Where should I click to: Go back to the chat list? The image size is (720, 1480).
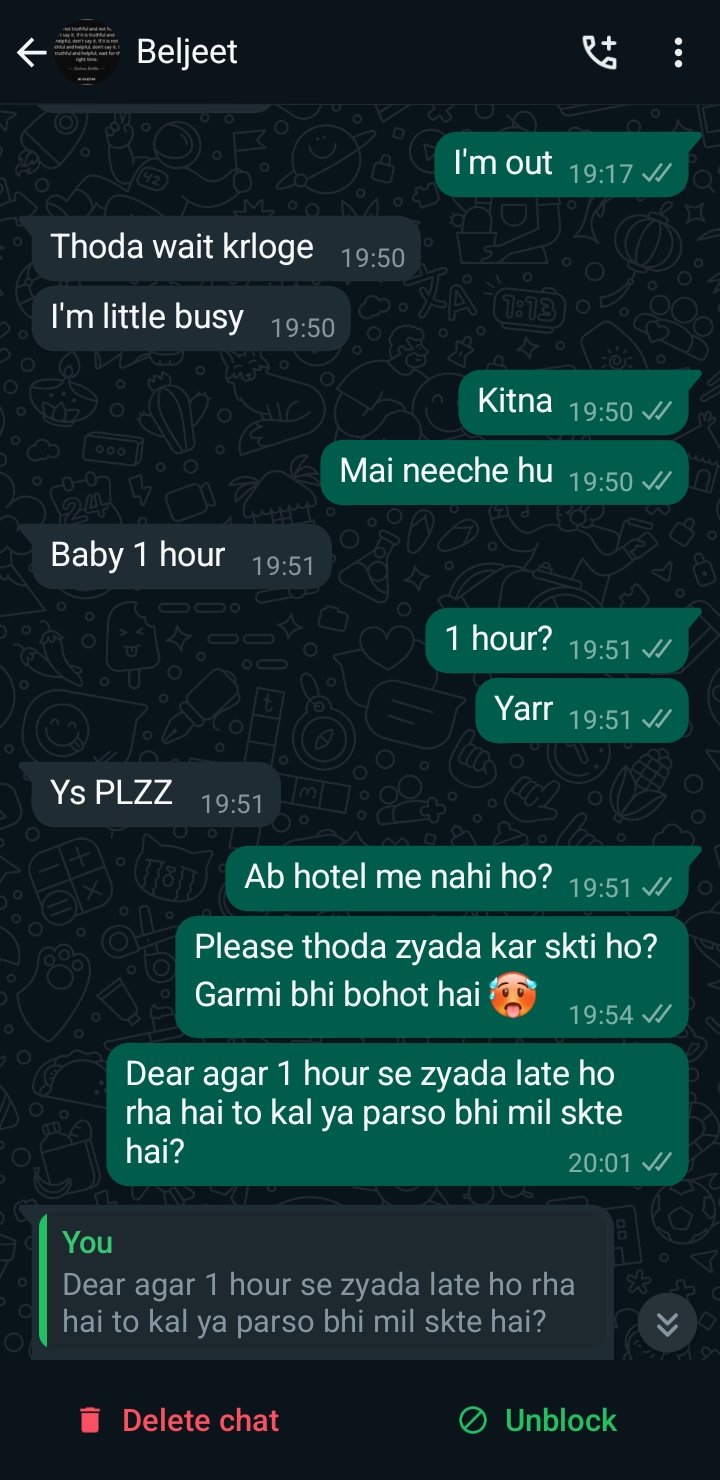point(31,53)
